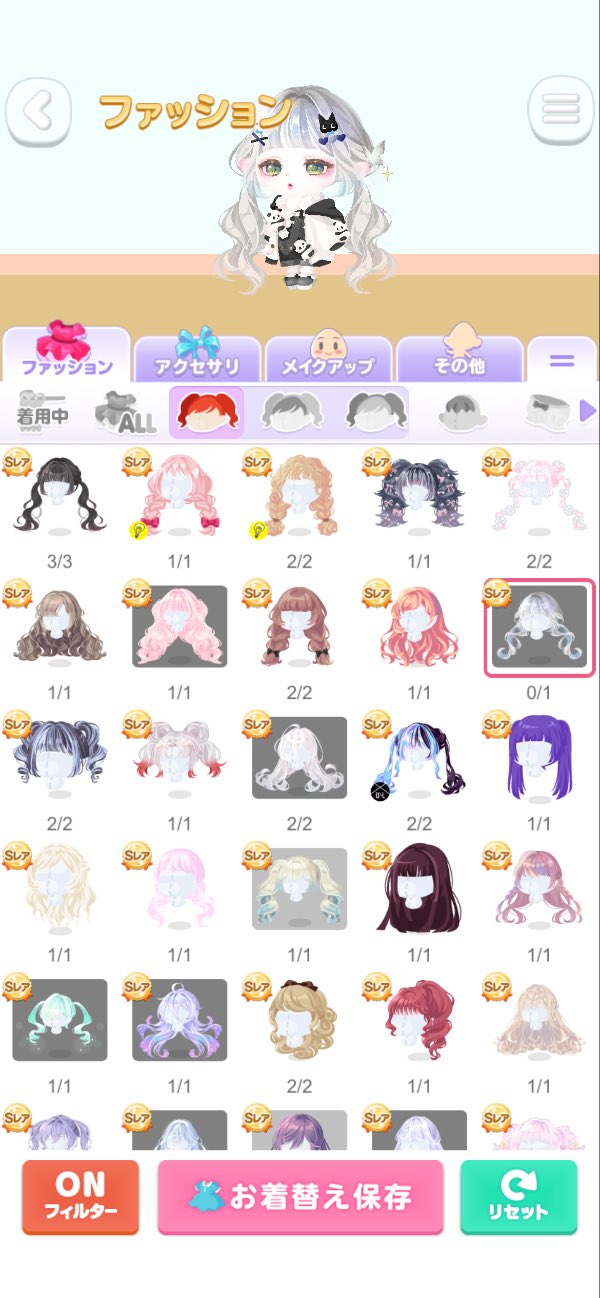Toggle the ON フィルター button
600x1298 pixels.
[x=80, y=1197]
